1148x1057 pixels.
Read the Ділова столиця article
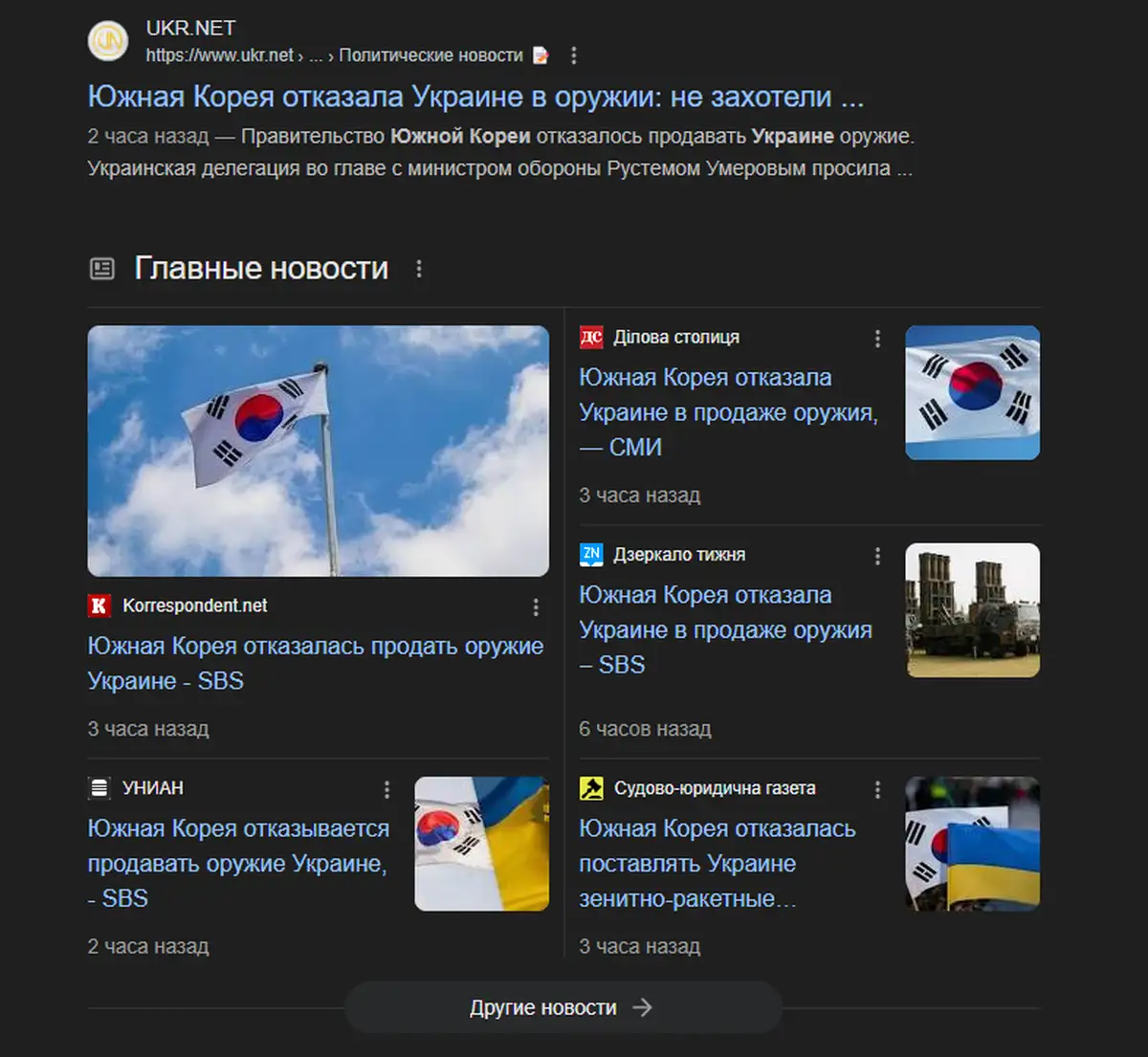coord(727,412)
